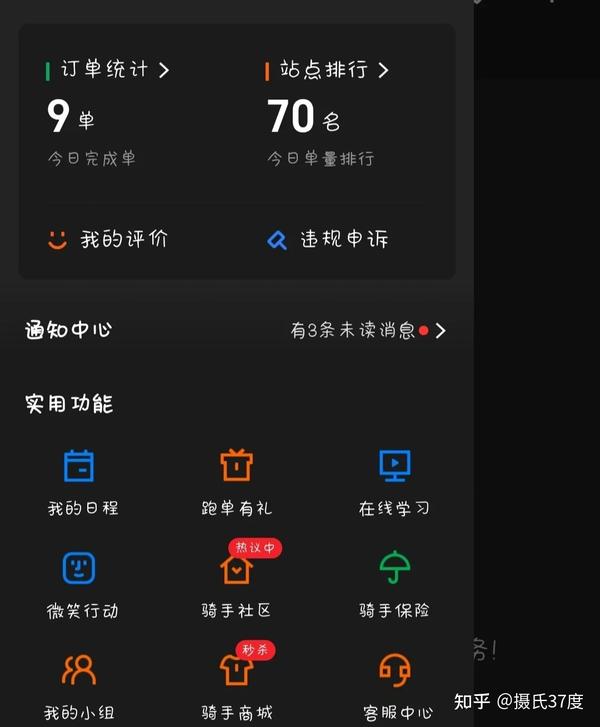The image size is (600, 727).
Task: Open 在线学习 online learning
Action: click(x=395, y=481)
